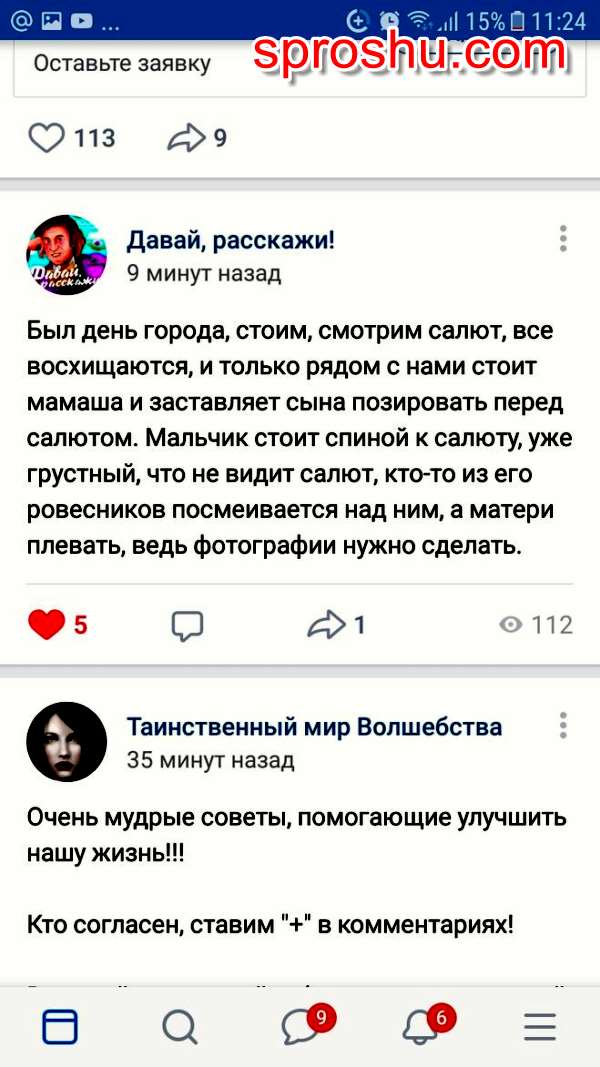Open the "Давай, расскажи!" community name link

[x=230, y=240]
